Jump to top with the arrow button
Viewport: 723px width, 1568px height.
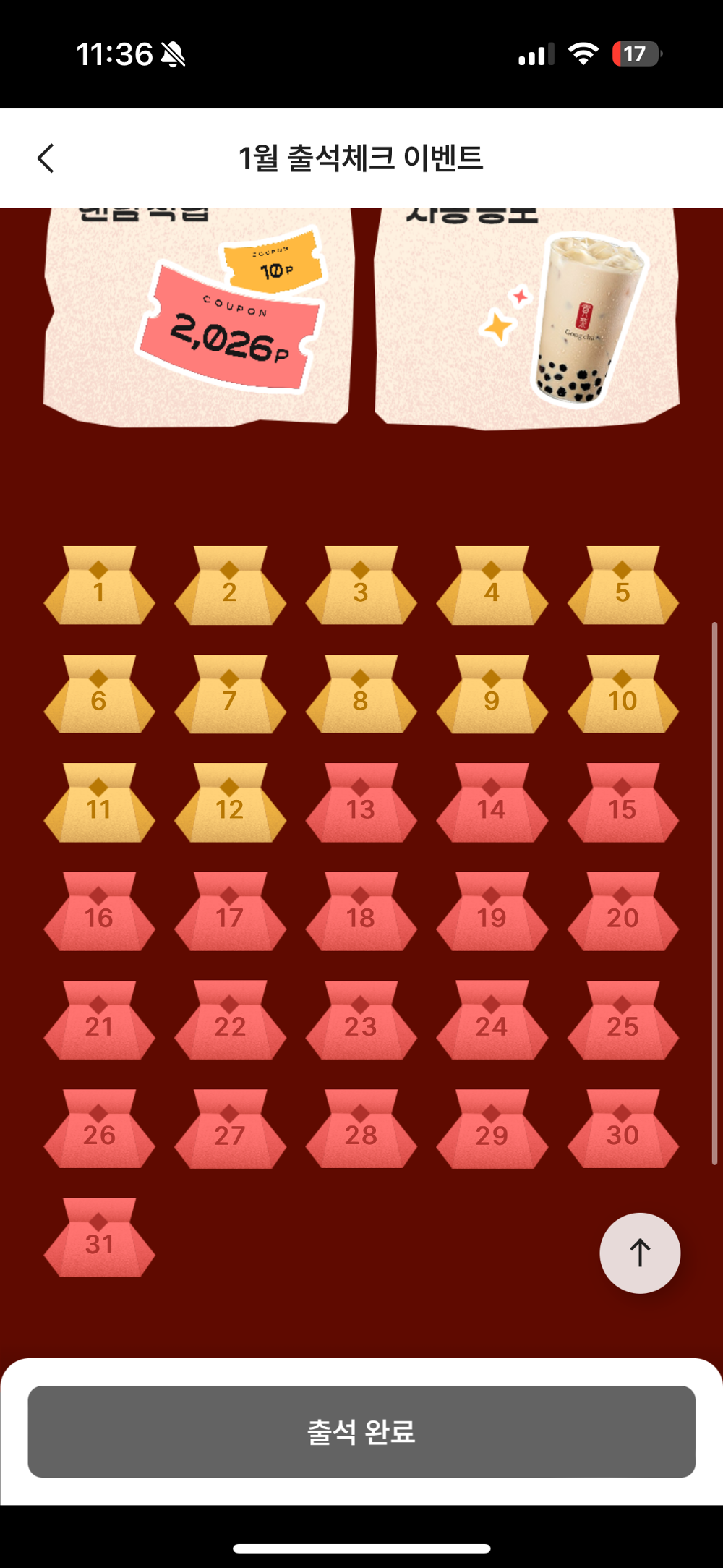(640, 1253)
